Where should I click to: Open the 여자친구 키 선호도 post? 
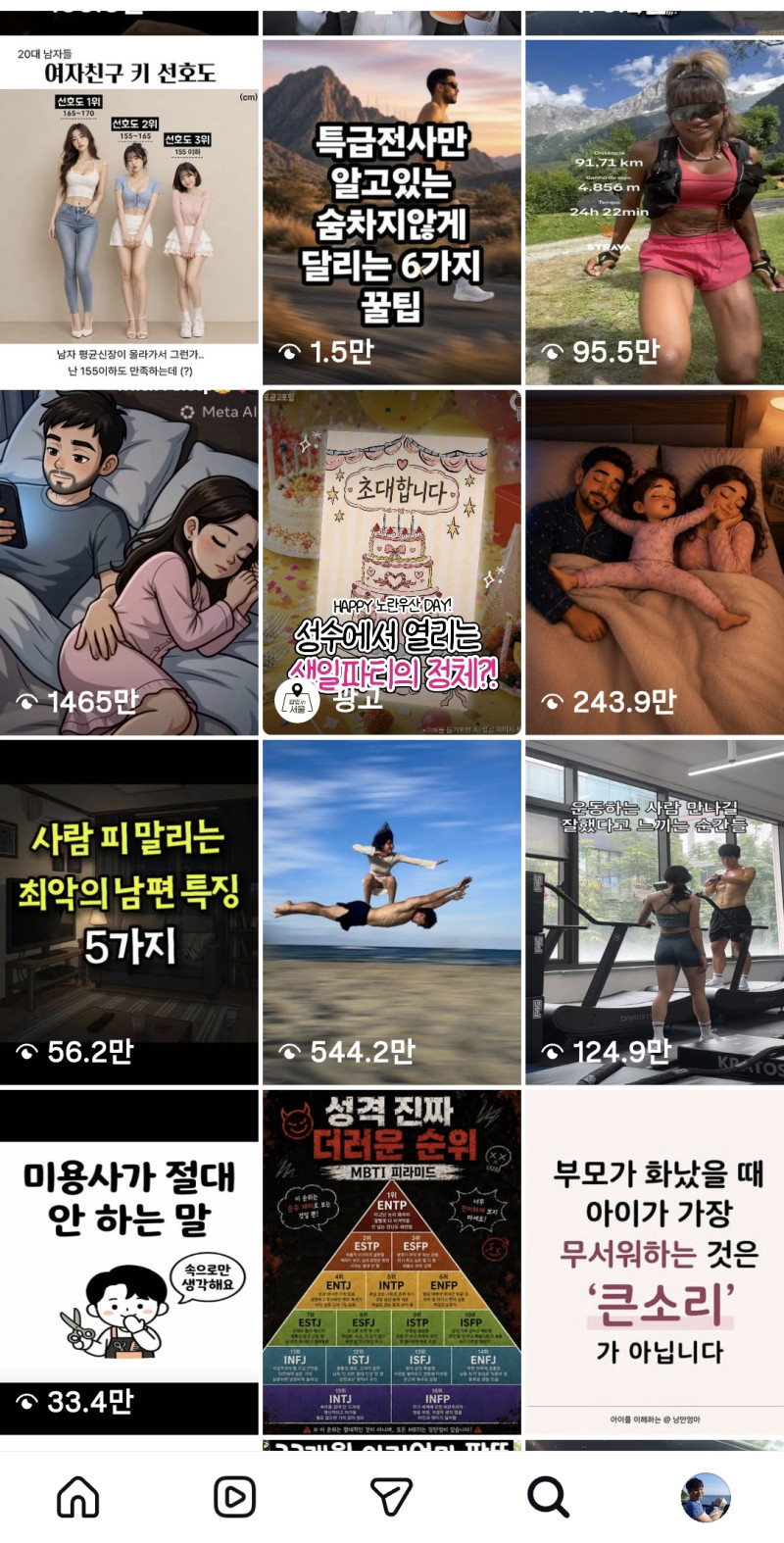click(x=129, y=211)
